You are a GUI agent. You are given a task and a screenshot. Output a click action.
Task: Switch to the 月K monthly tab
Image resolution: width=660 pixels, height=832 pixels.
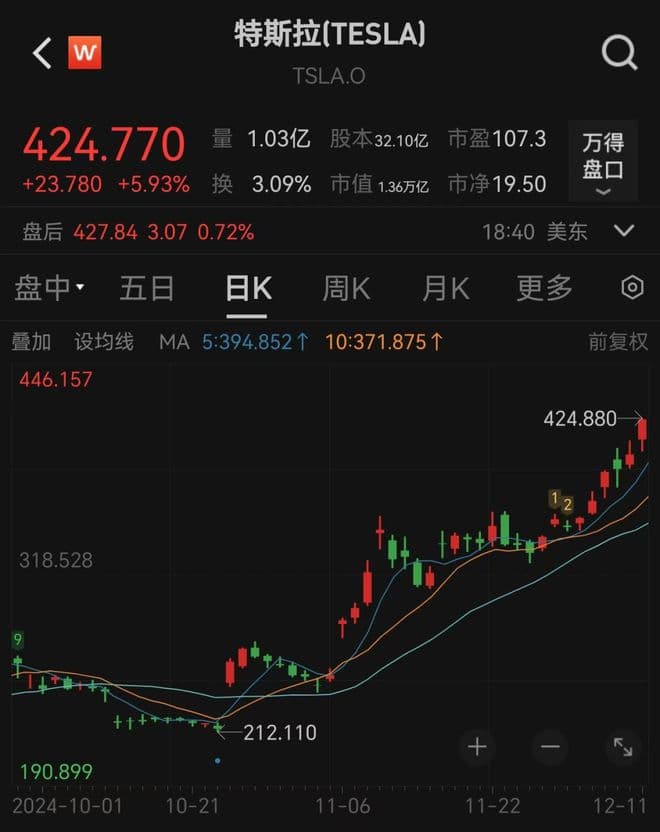[x=445, y=288]
